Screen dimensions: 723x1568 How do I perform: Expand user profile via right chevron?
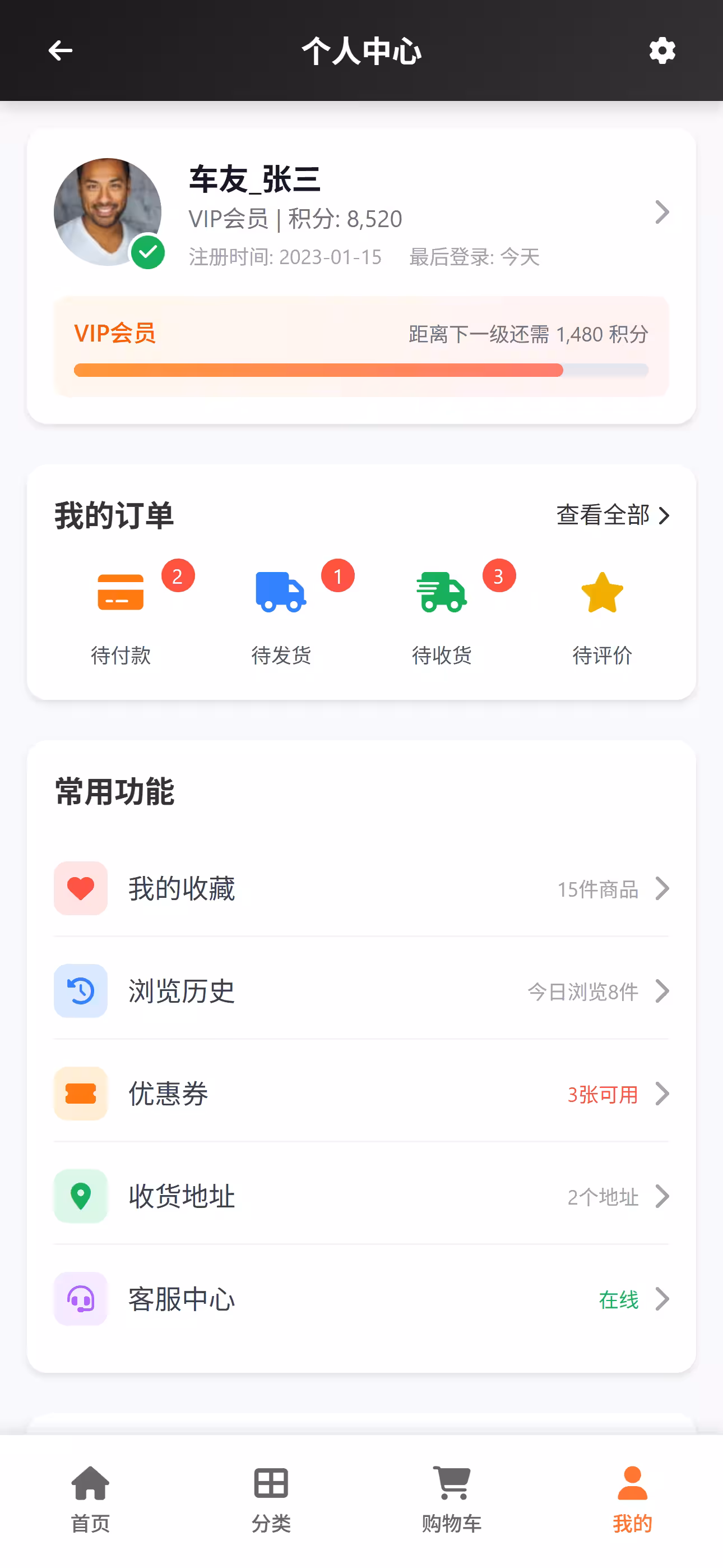pos(662,213)
